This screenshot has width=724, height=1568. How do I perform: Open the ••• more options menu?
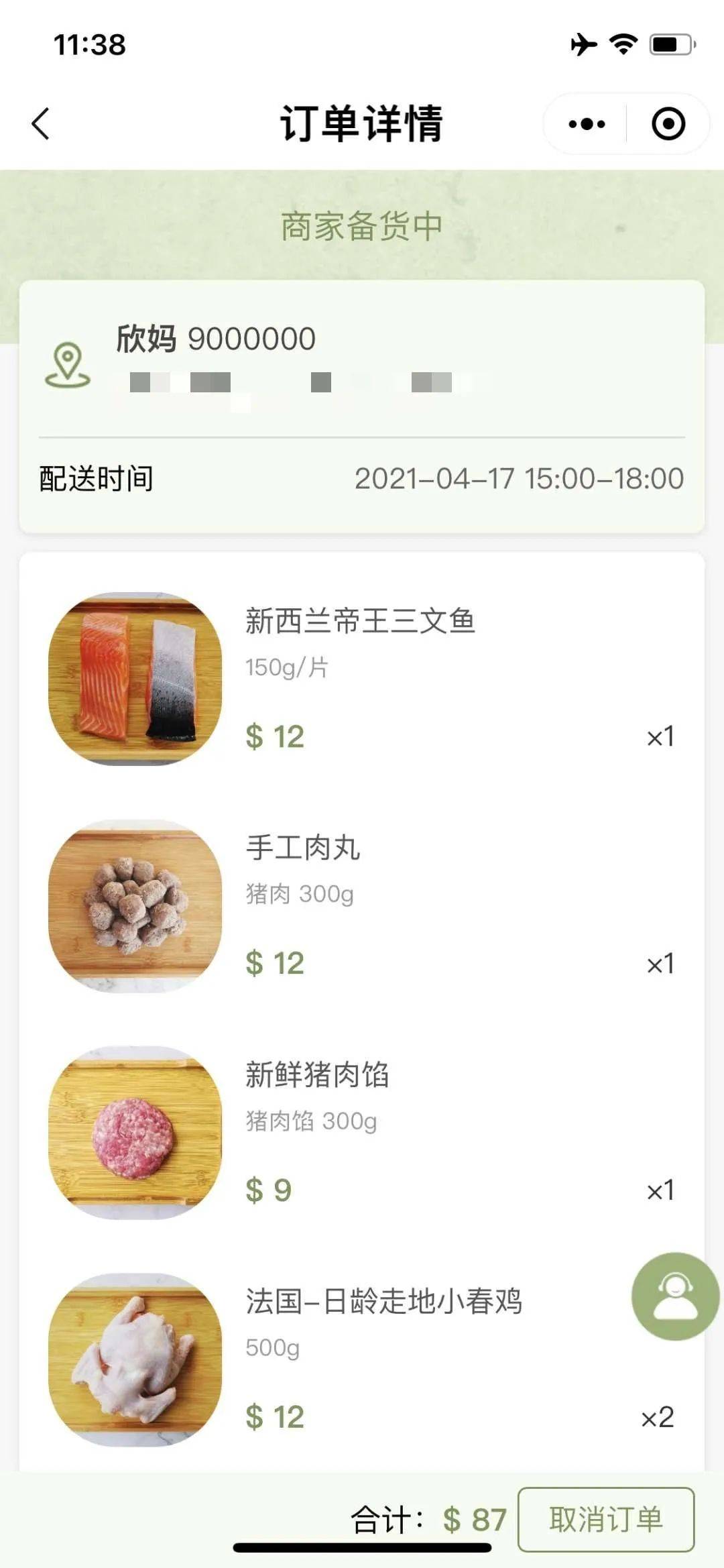pyautogui.click(x=585, y=124)
